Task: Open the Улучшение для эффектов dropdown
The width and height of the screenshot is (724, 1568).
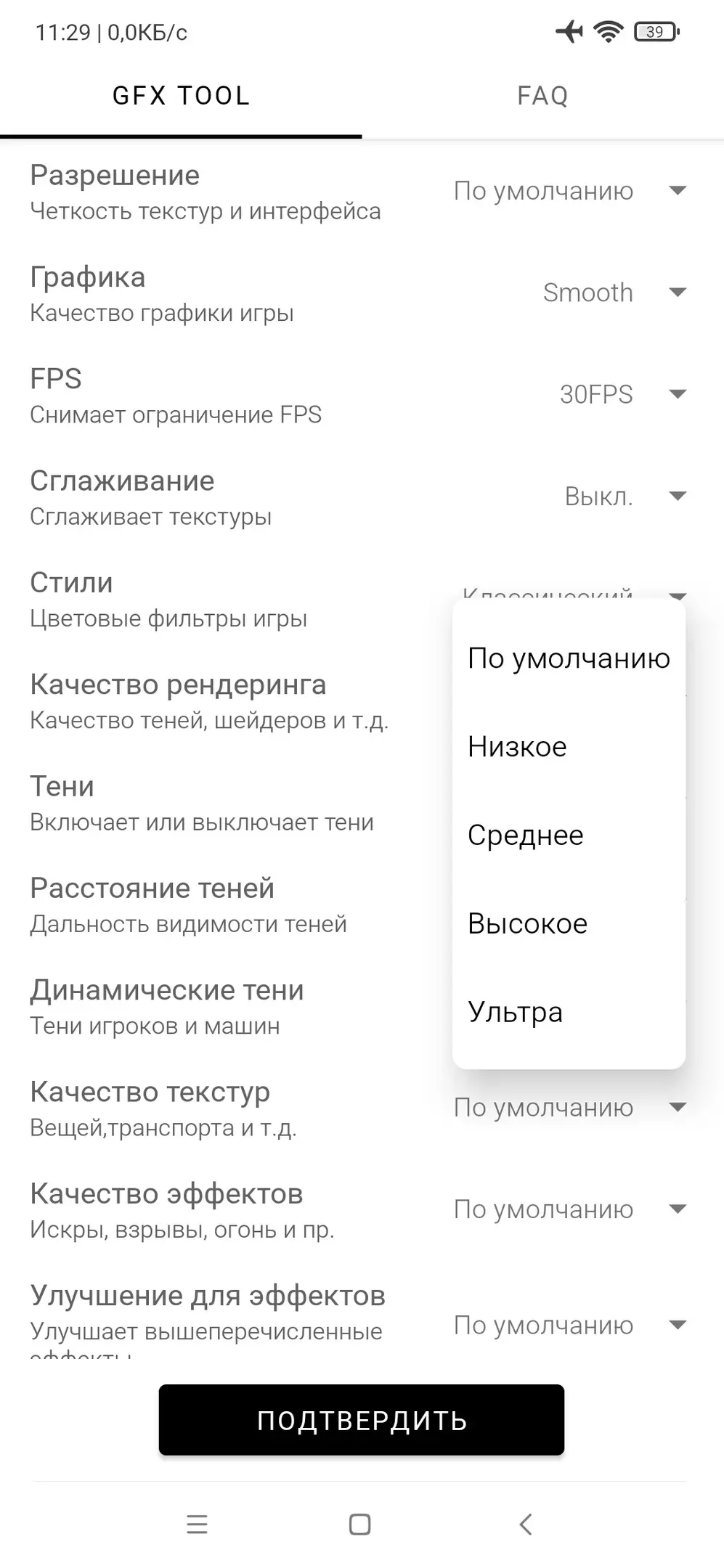Action: tap(569, 1326)
